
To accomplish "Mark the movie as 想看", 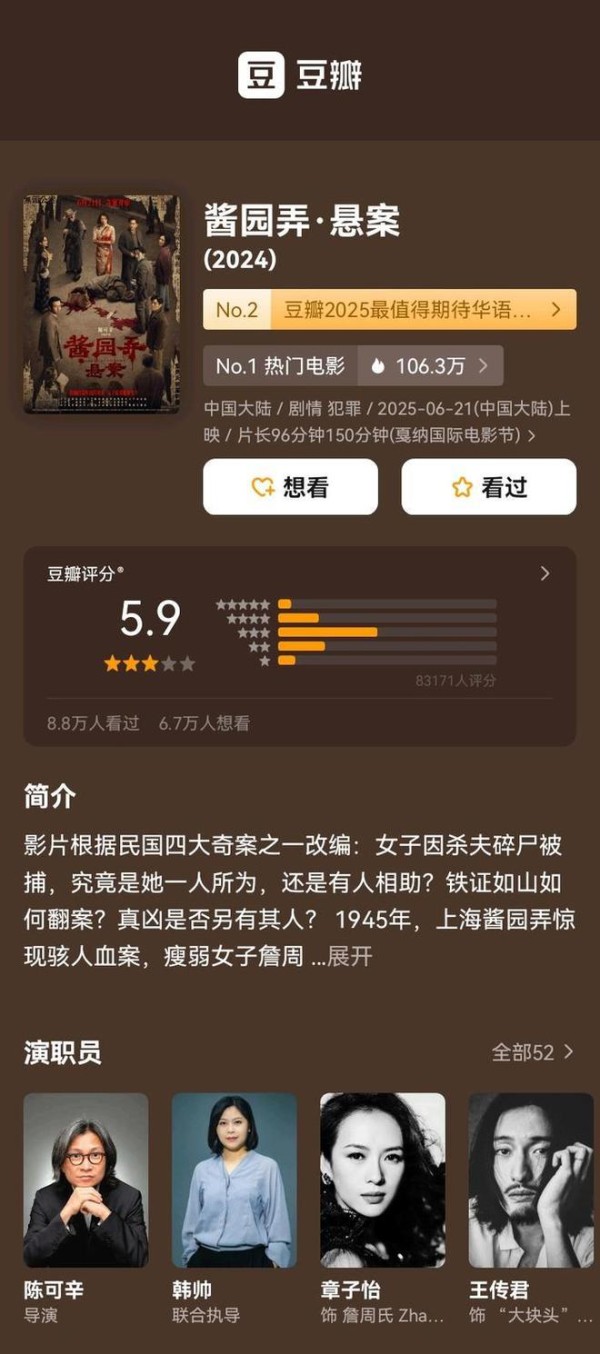I will point(290,487).
